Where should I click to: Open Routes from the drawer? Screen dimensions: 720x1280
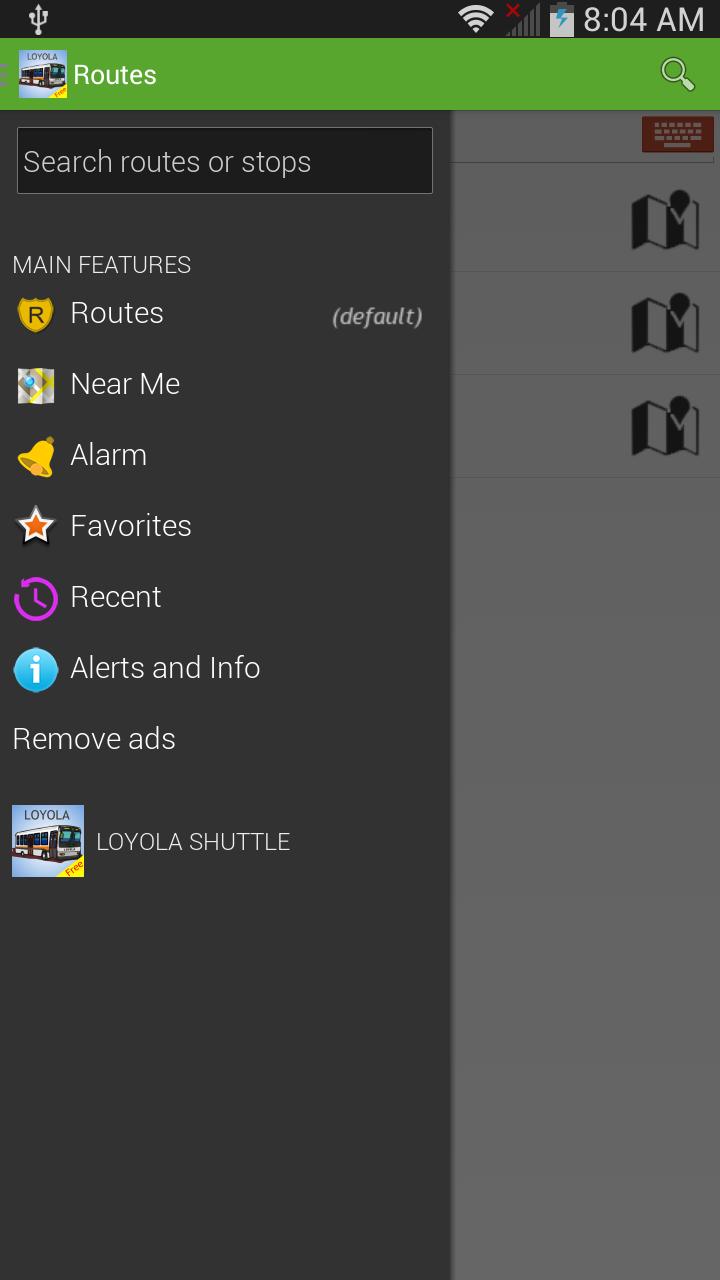pos(117,314)
